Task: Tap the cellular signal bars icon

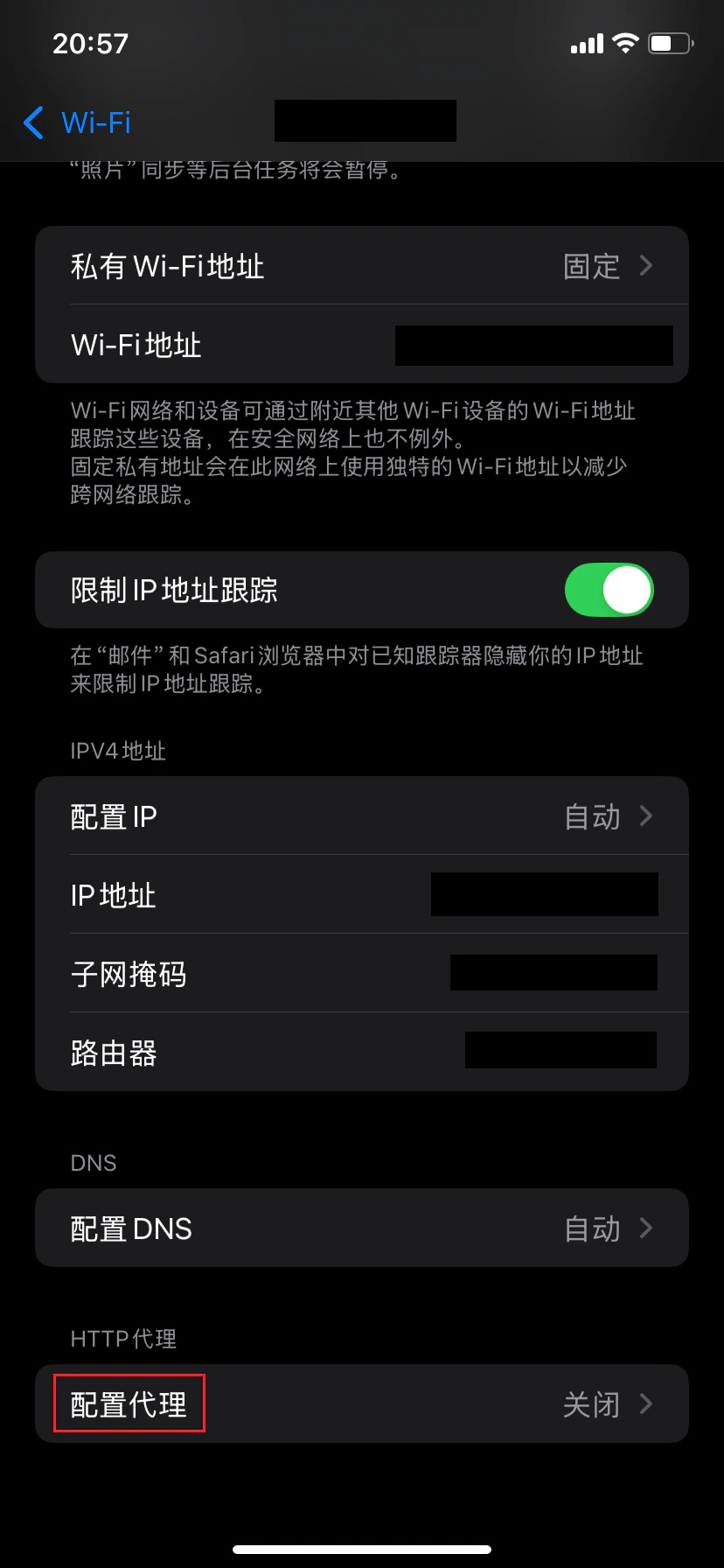Action: [587, 43]
